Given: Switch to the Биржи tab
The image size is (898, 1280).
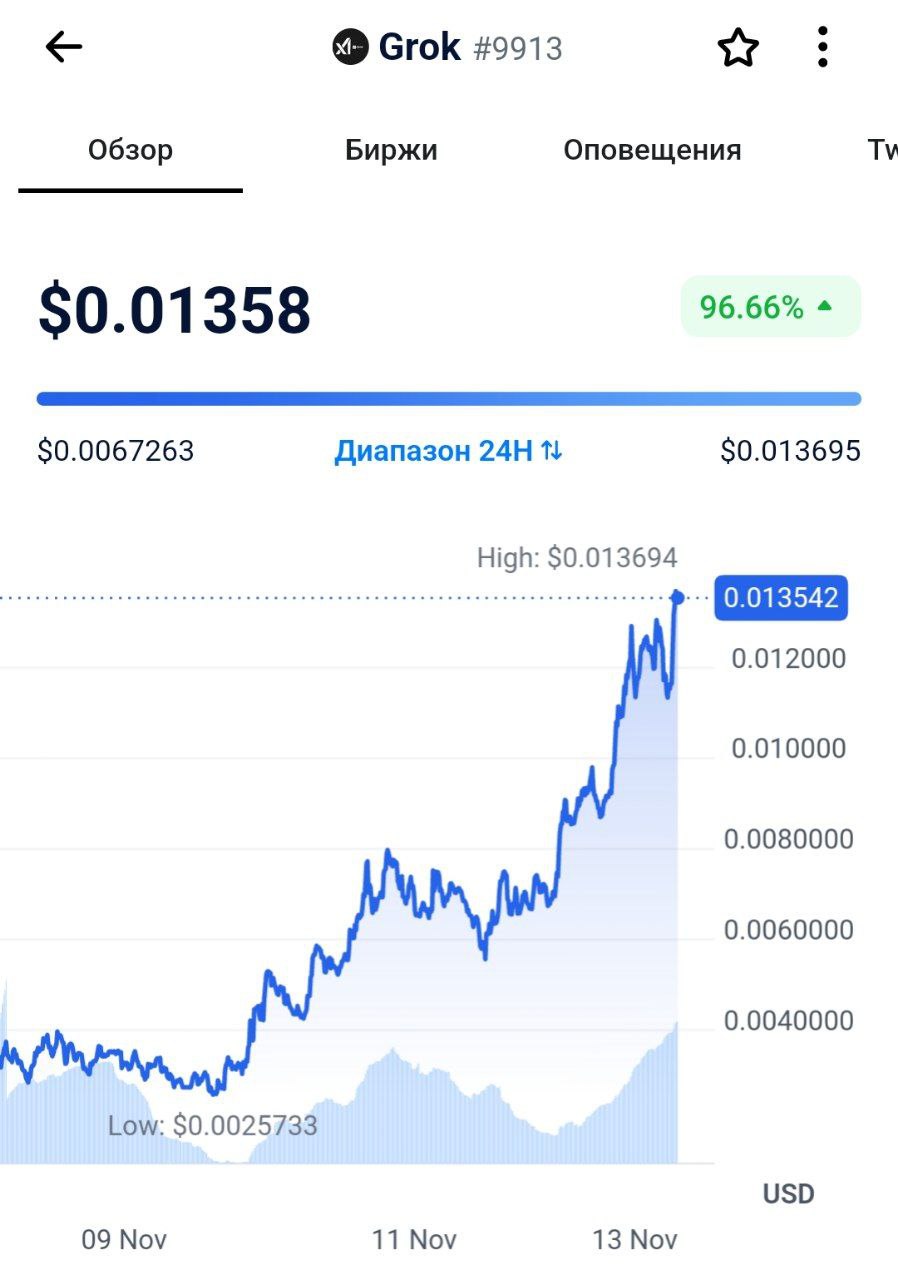Looking at the screenshot, I should click(391, 150).
